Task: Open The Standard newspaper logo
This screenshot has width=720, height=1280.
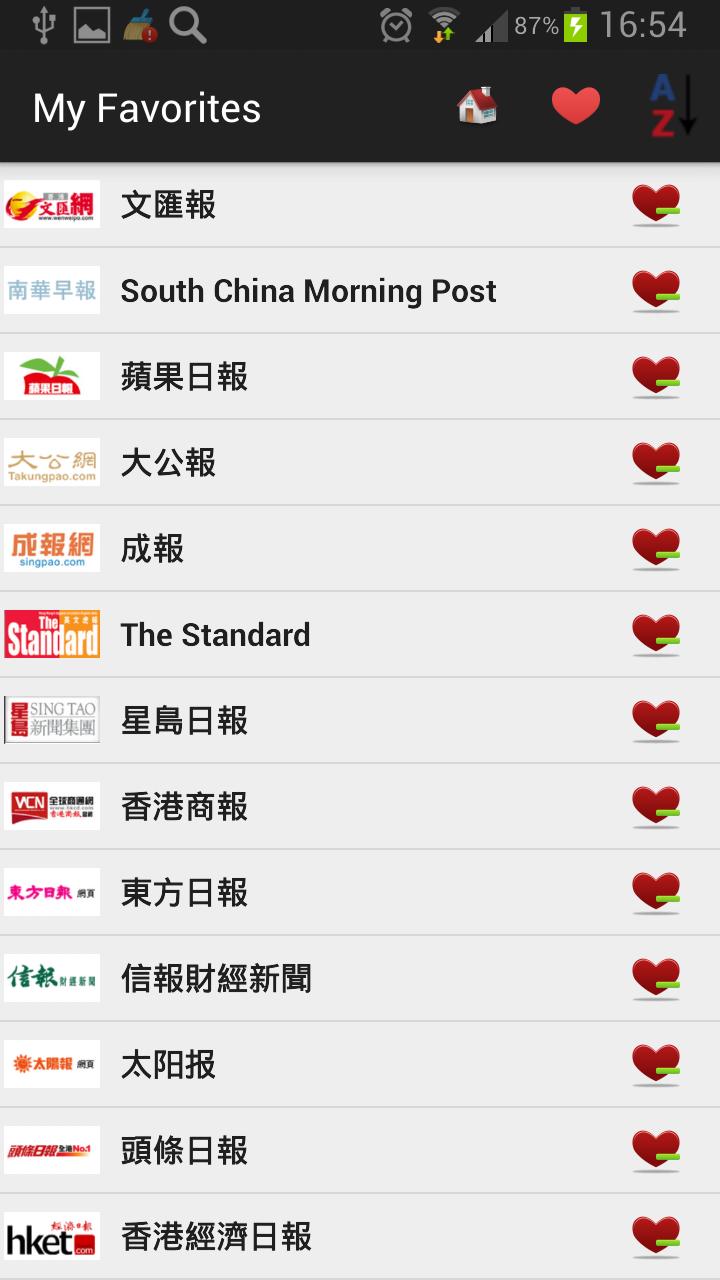Action: pos(52,634)
